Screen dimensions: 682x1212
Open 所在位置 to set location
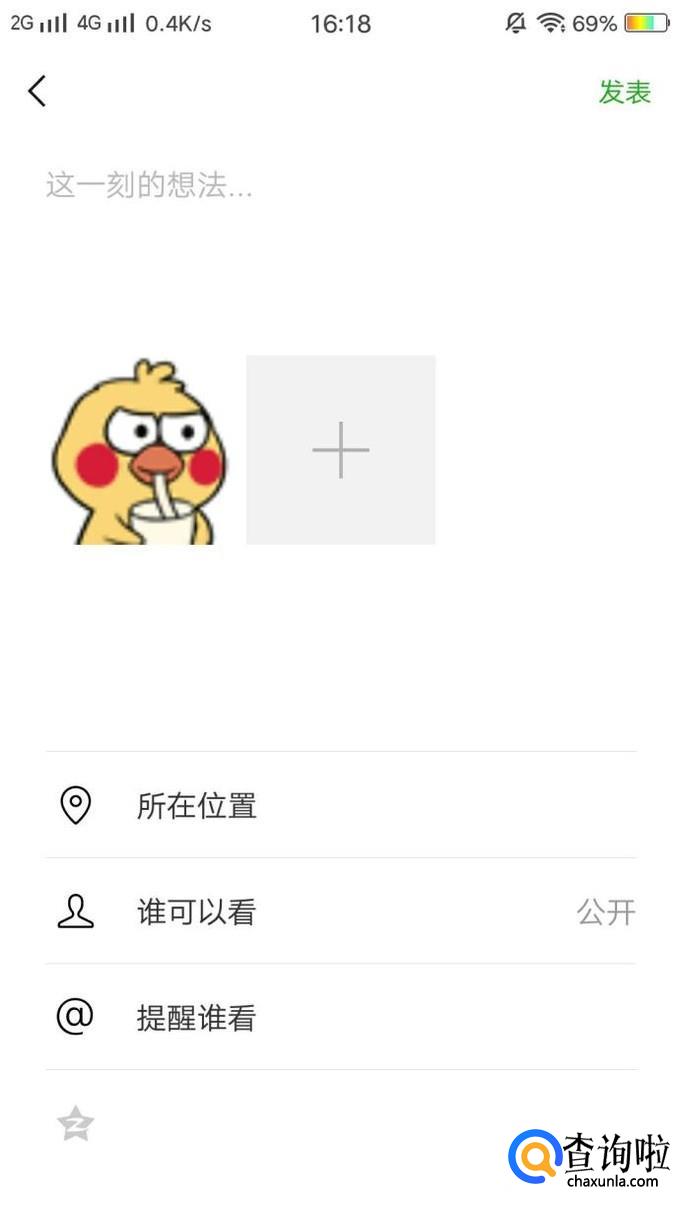[340, 805]
